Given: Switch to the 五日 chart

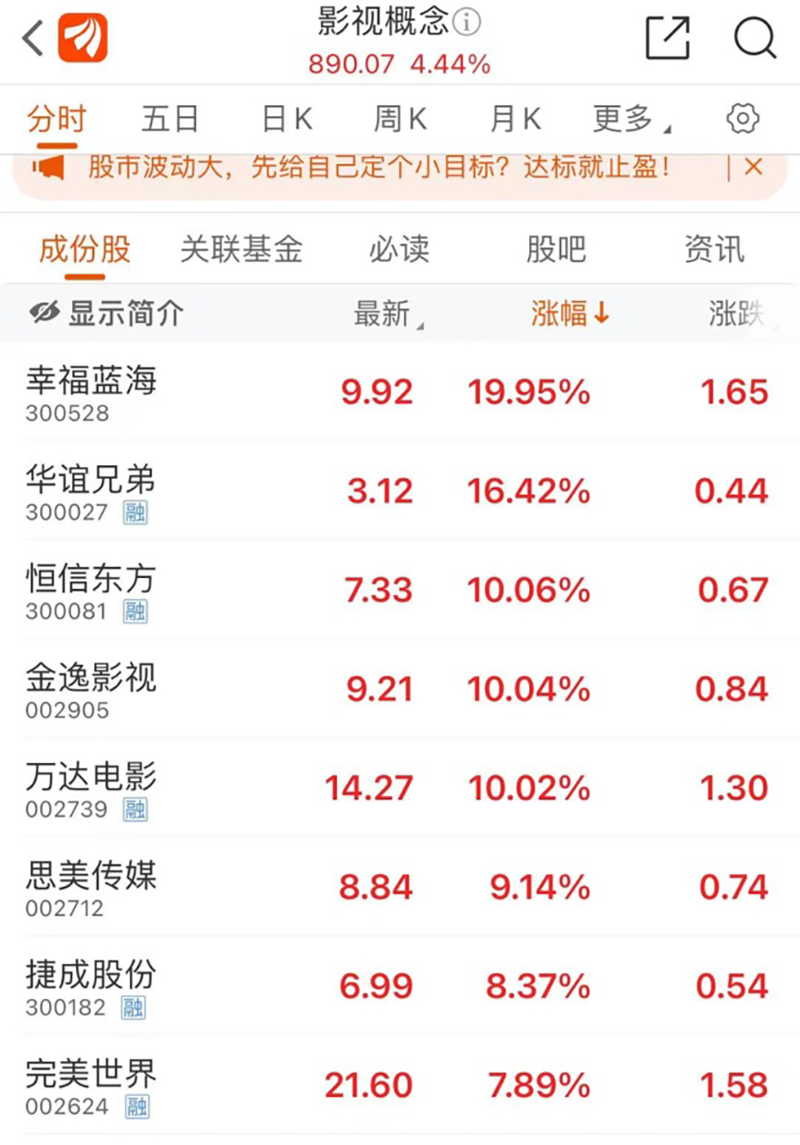Looking at the screenshot, I should [x=170, y=119].
